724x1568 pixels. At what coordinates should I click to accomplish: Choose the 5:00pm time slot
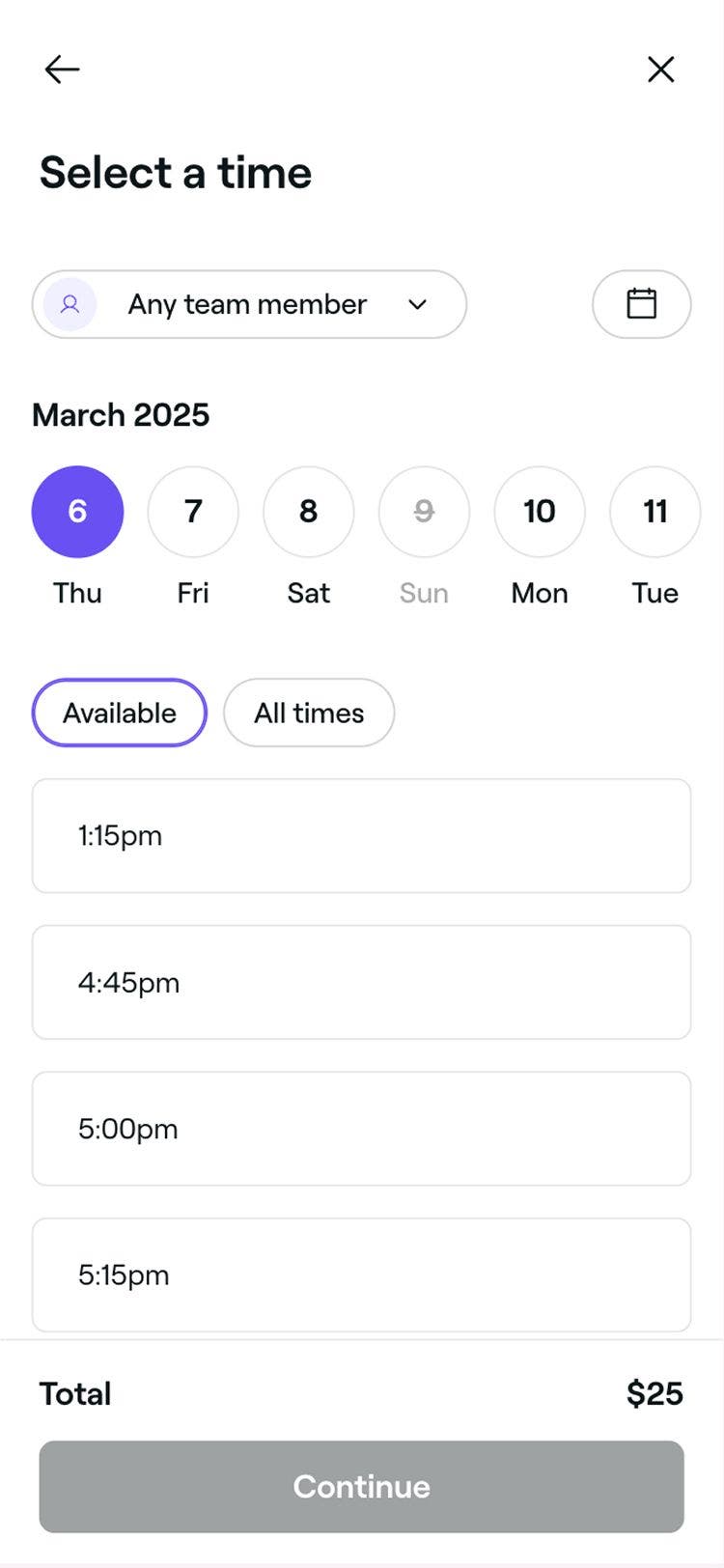pos(361,1129)
